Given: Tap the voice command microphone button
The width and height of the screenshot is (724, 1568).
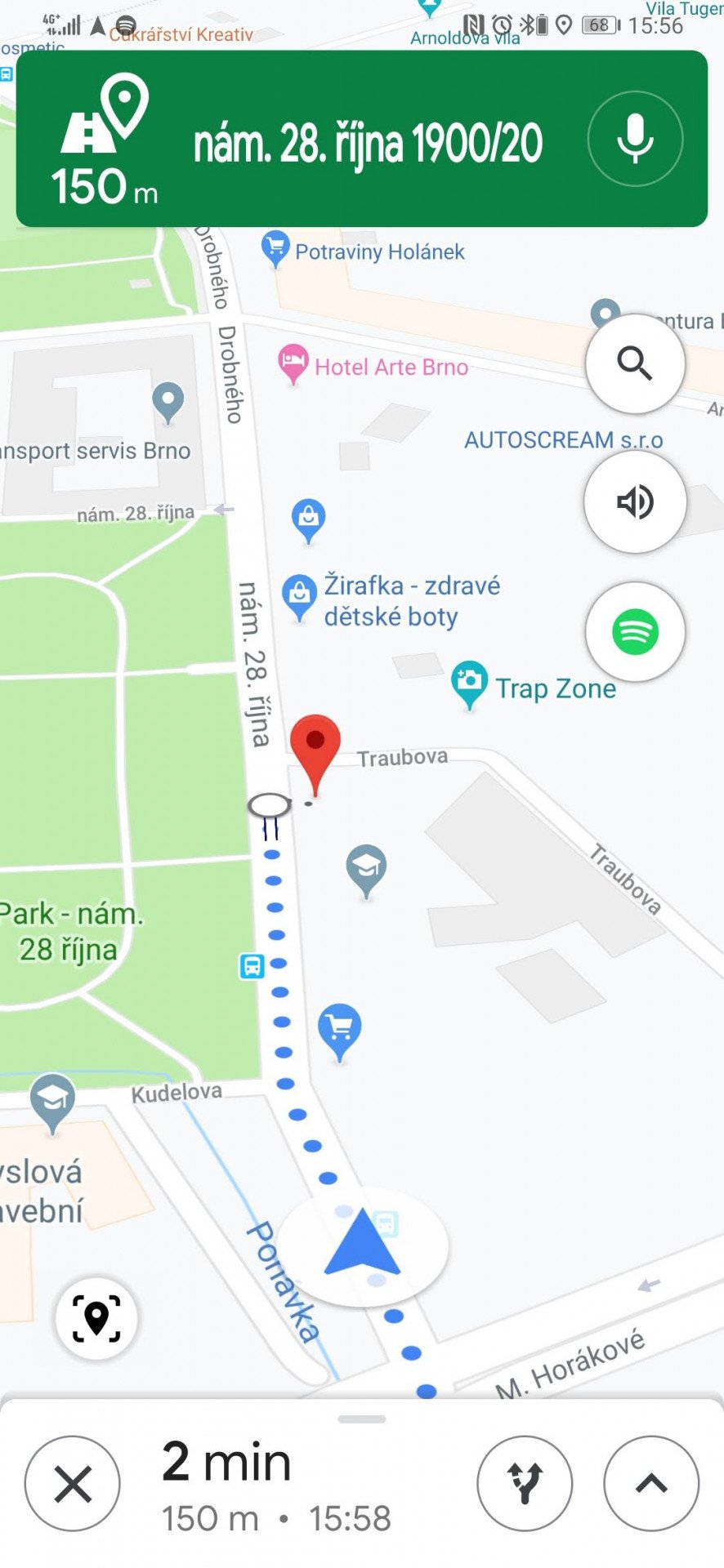Looking at the screenshot, I should (635, 139).
